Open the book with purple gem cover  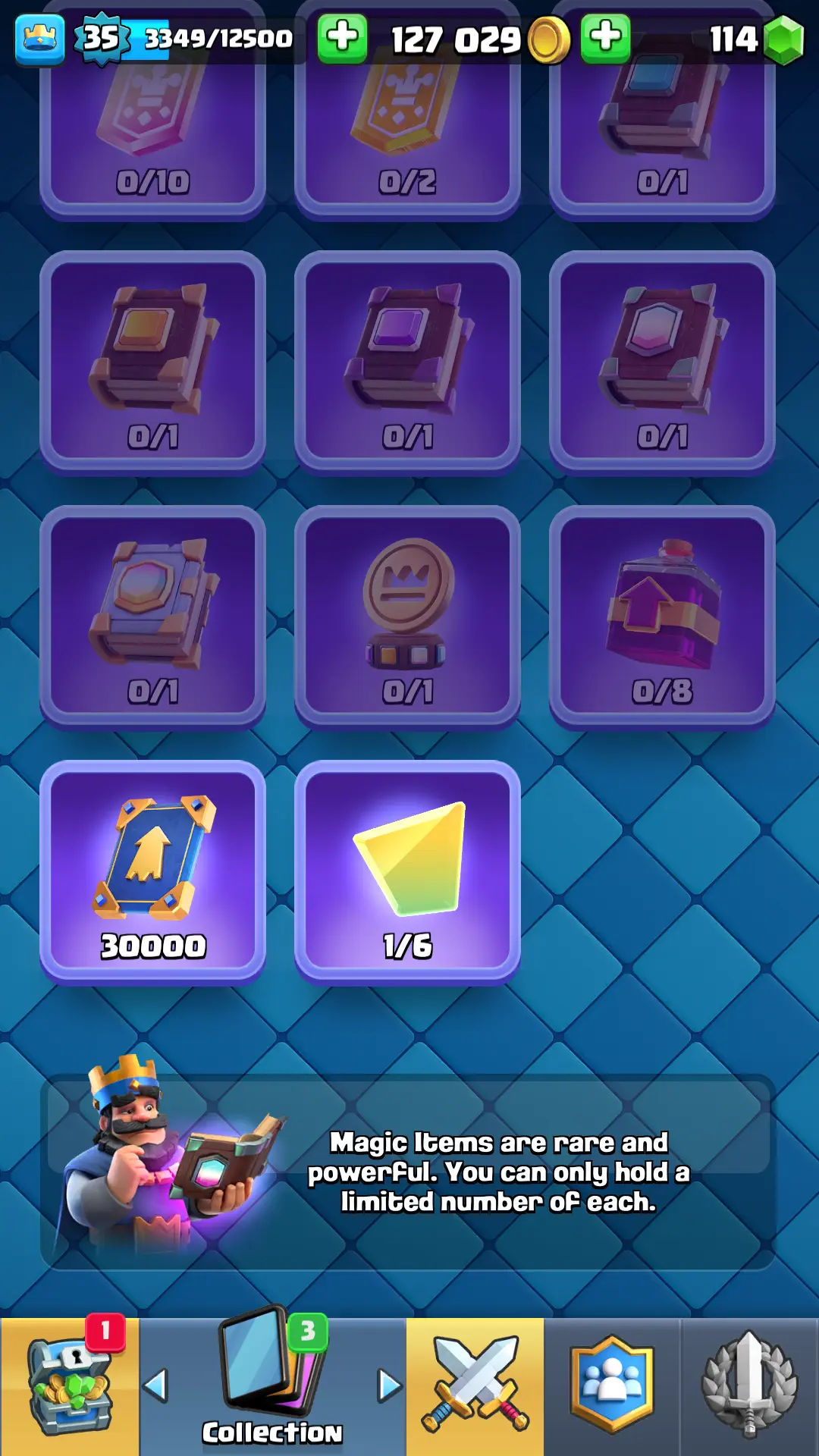click(407, 361)
